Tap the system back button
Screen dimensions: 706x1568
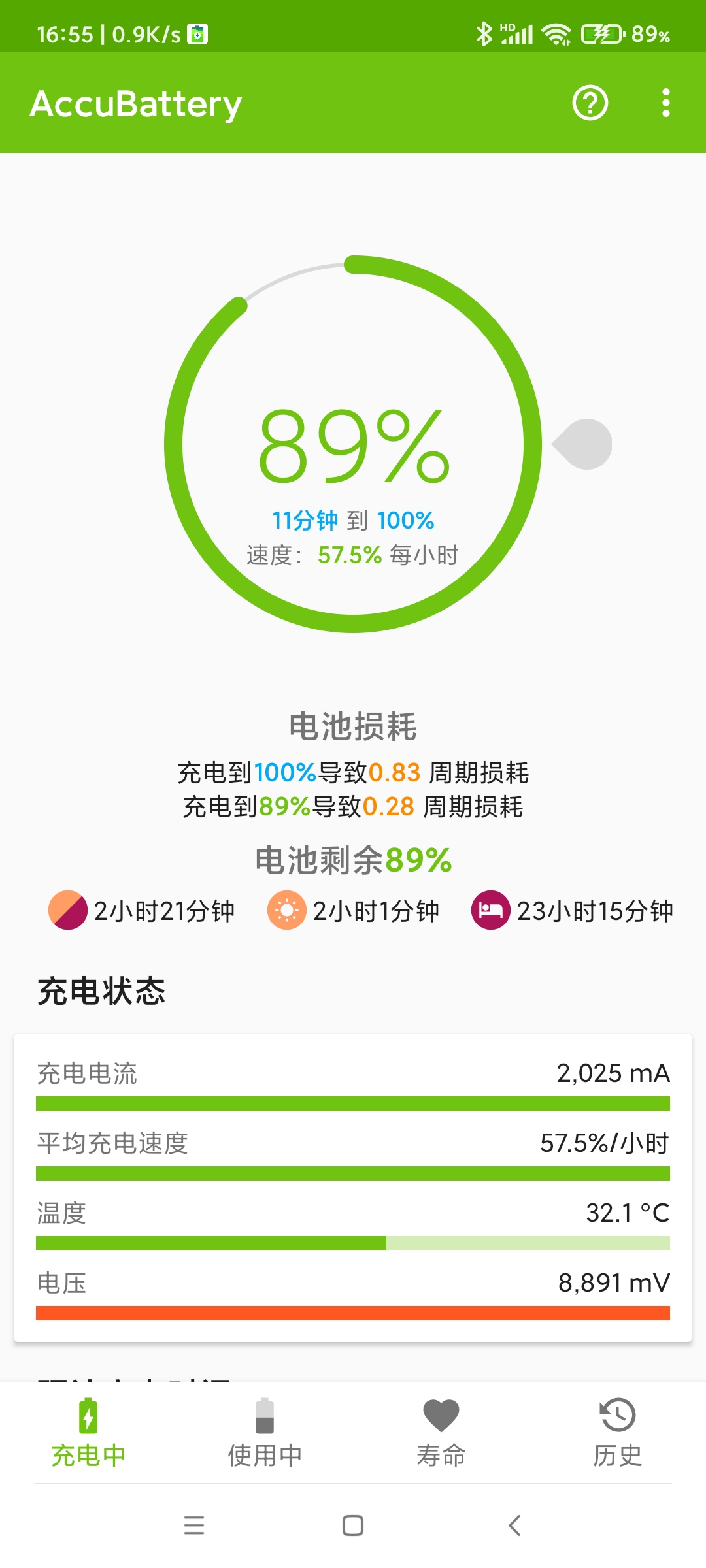(x=514, y=1526)
